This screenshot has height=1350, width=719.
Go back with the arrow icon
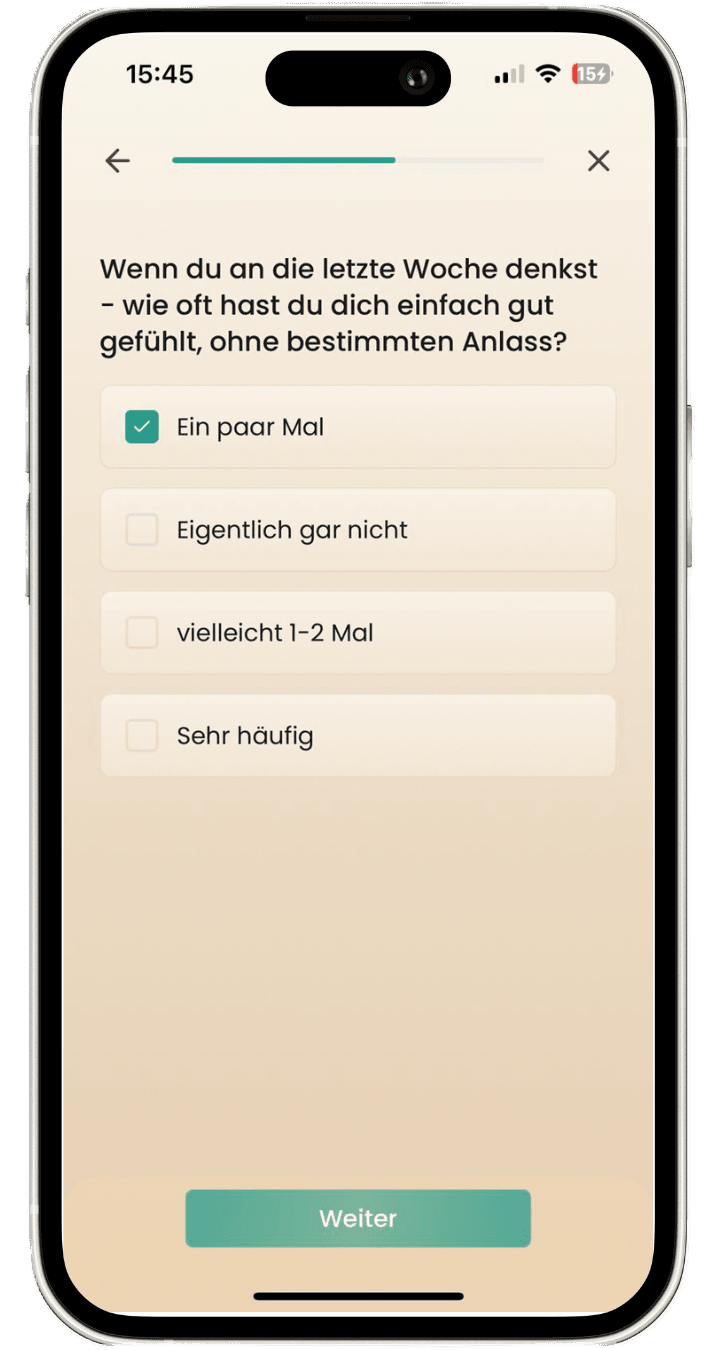118,160
